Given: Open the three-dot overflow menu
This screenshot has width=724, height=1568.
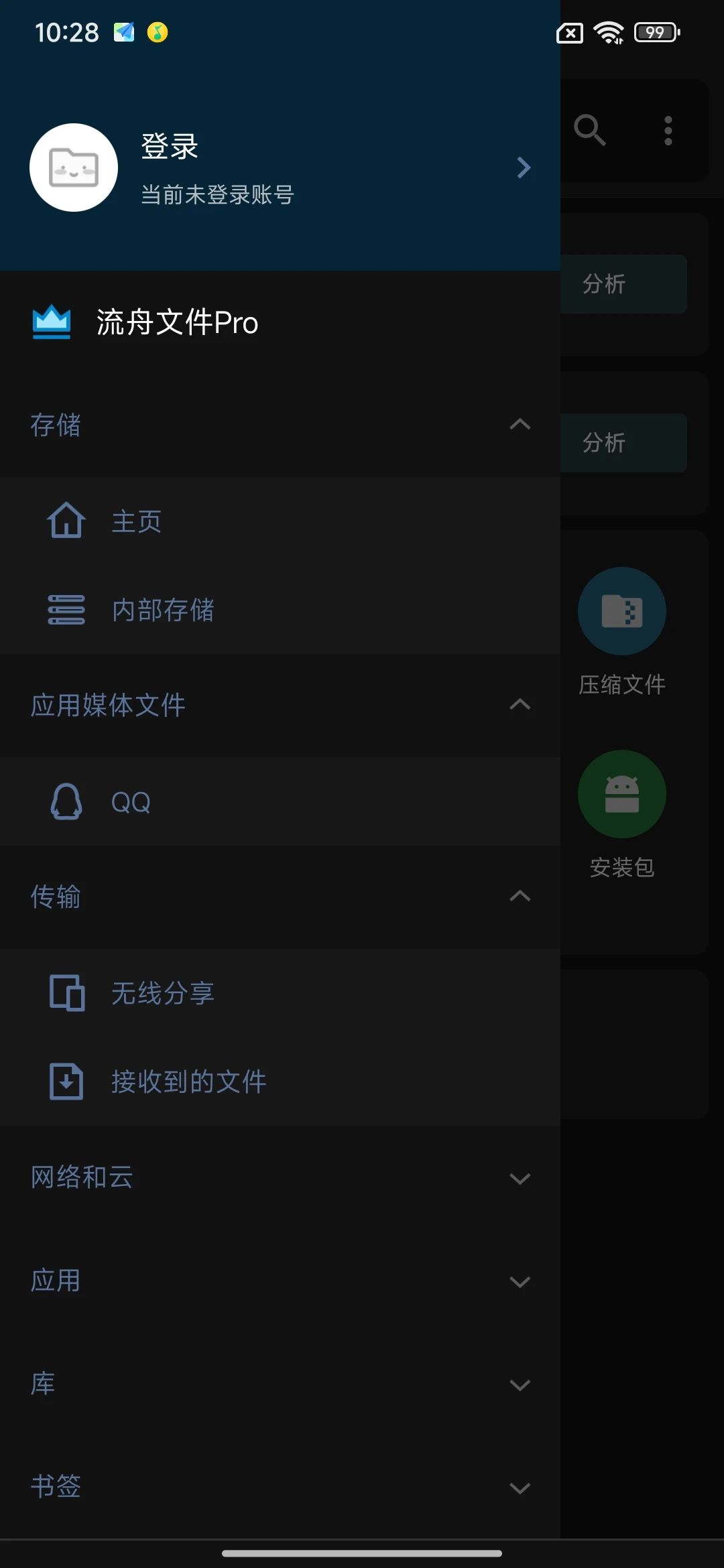Looking at the screenshot, I should (668, 131).
